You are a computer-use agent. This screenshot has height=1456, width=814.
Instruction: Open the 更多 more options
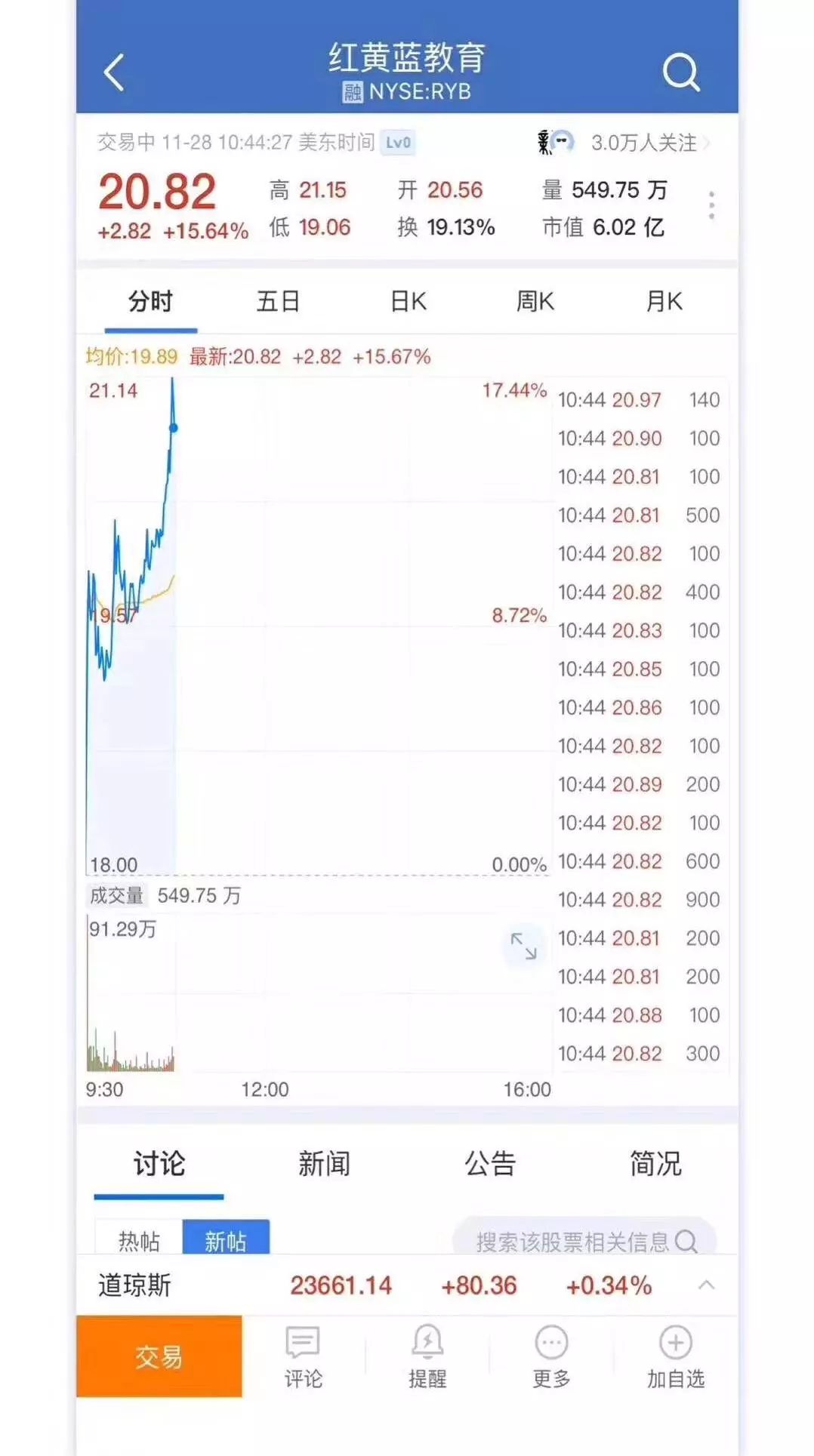pyautogui.click(x=551, y=1356)
